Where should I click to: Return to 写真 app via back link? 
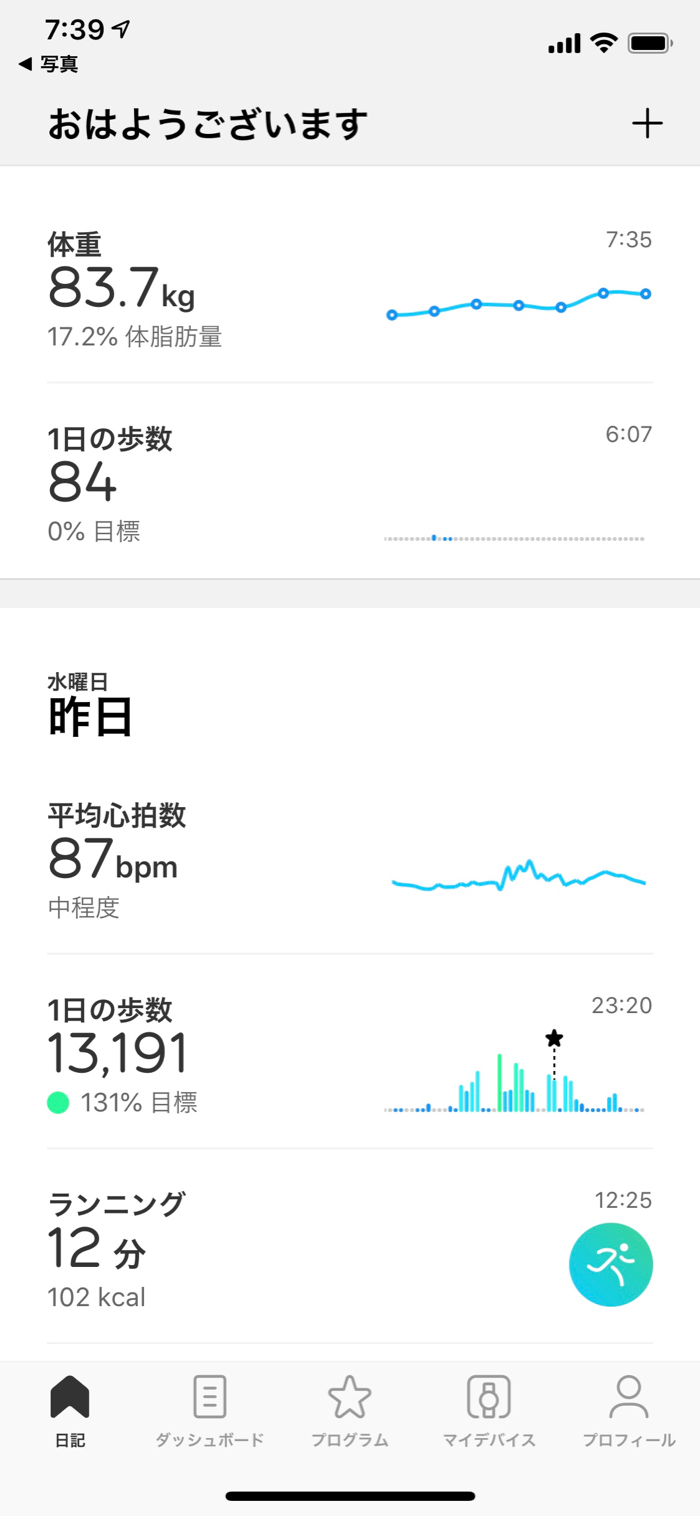coord(49,65)
